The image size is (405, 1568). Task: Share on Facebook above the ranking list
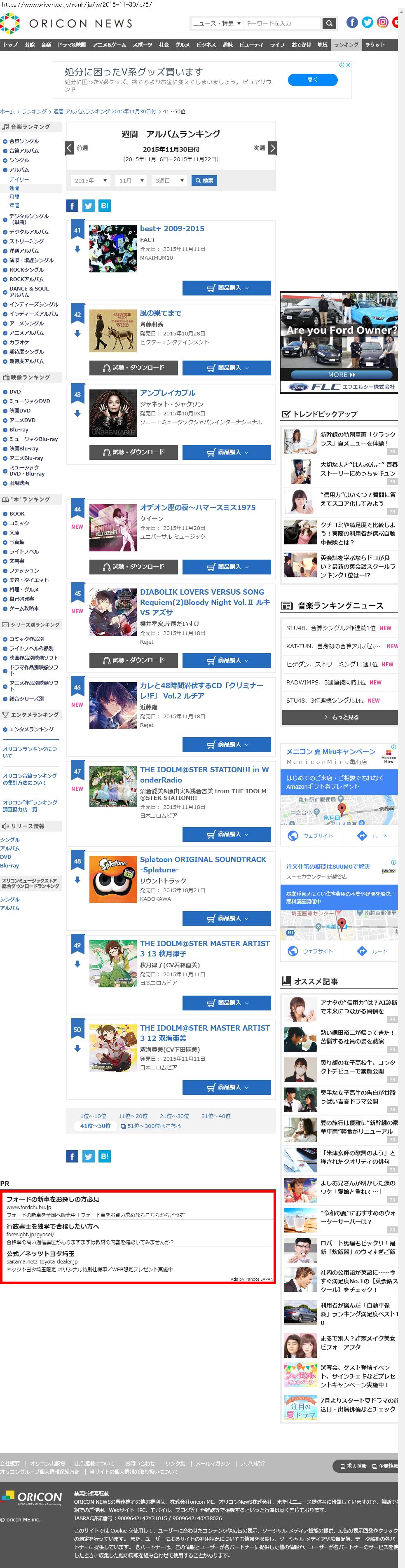(72, 206)
